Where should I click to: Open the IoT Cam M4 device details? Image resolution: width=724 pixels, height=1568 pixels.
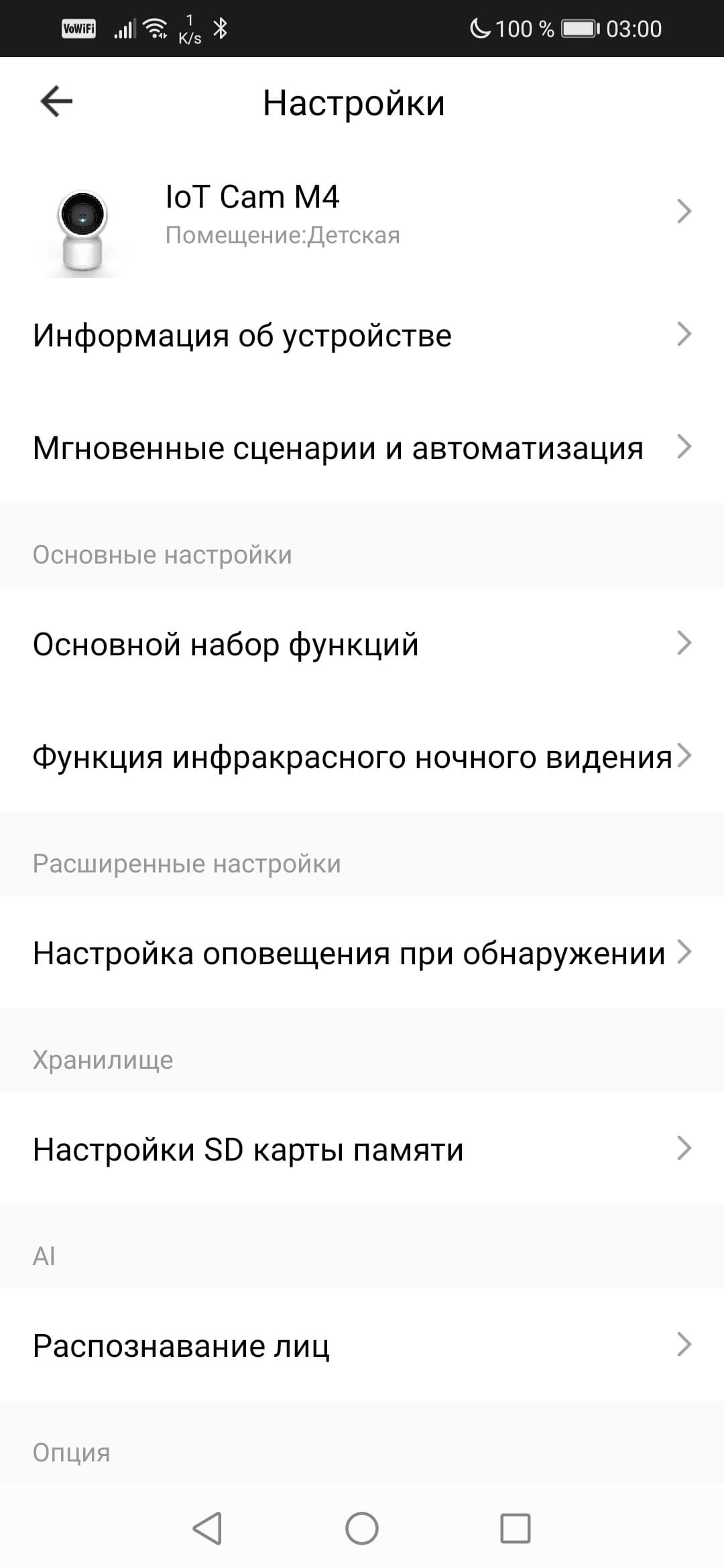362,213
